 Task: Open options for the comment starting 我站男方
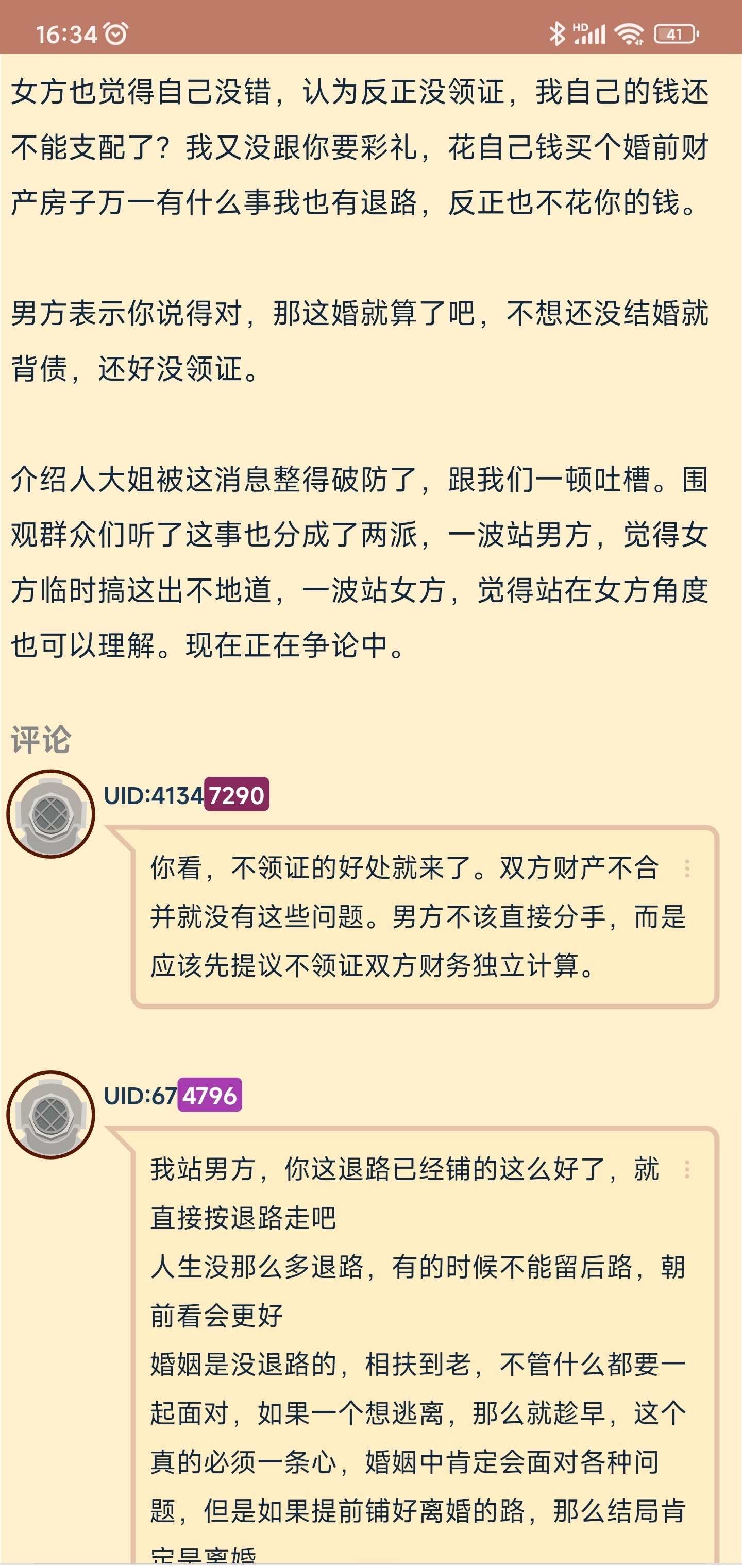pos(687,1169)
